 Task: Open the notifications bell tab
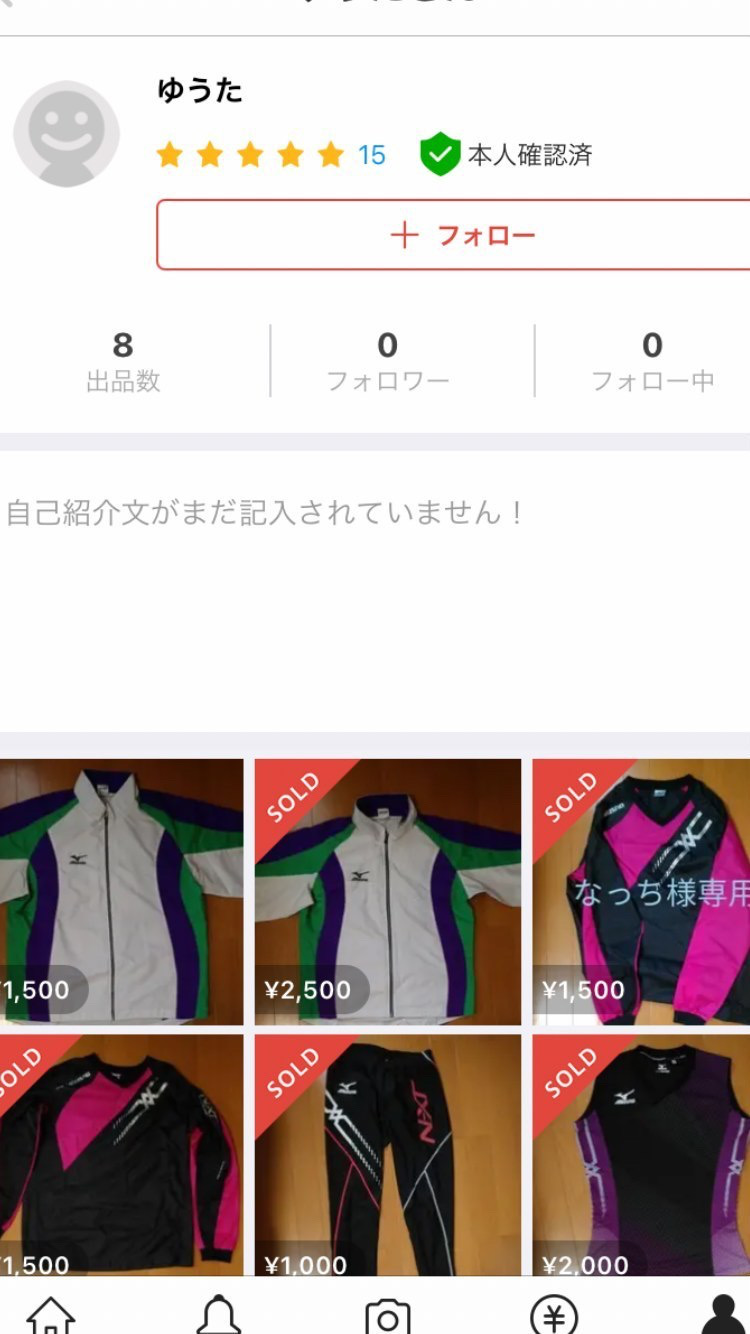[x=219, y=1314]
